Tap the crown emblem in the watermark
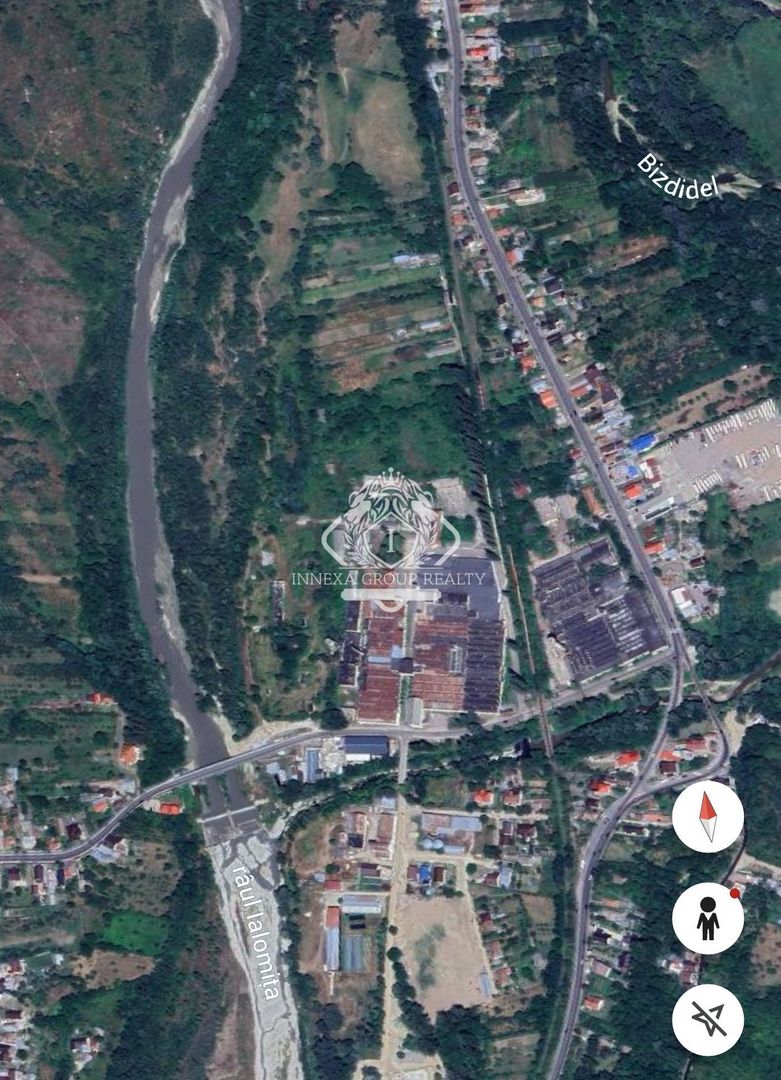 tap(390, 478)
